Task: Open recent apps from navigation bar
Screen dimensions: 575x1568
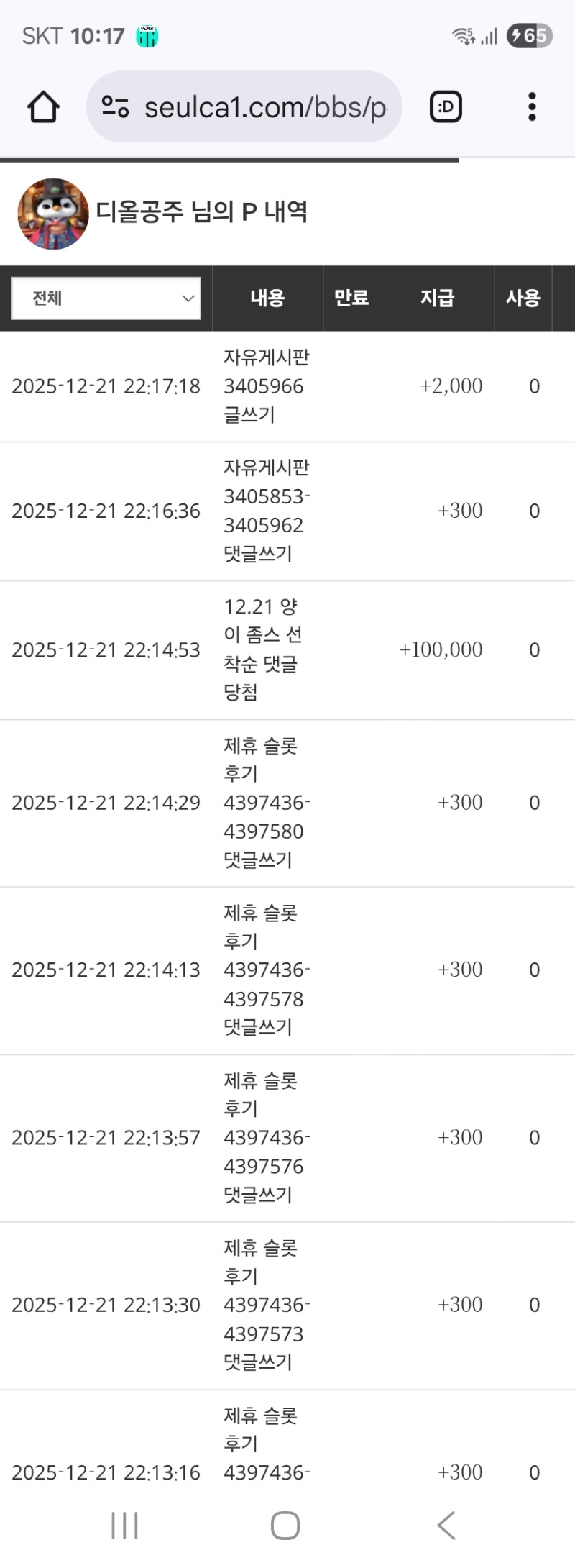Action: [x=124, y=1526]
